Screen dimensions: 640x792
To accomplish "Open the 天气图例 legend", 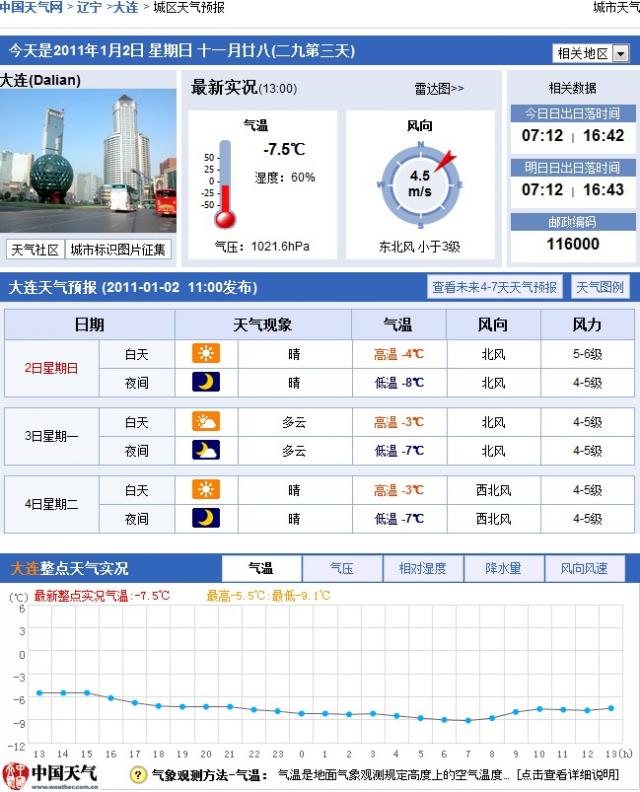I will [601, 287].
